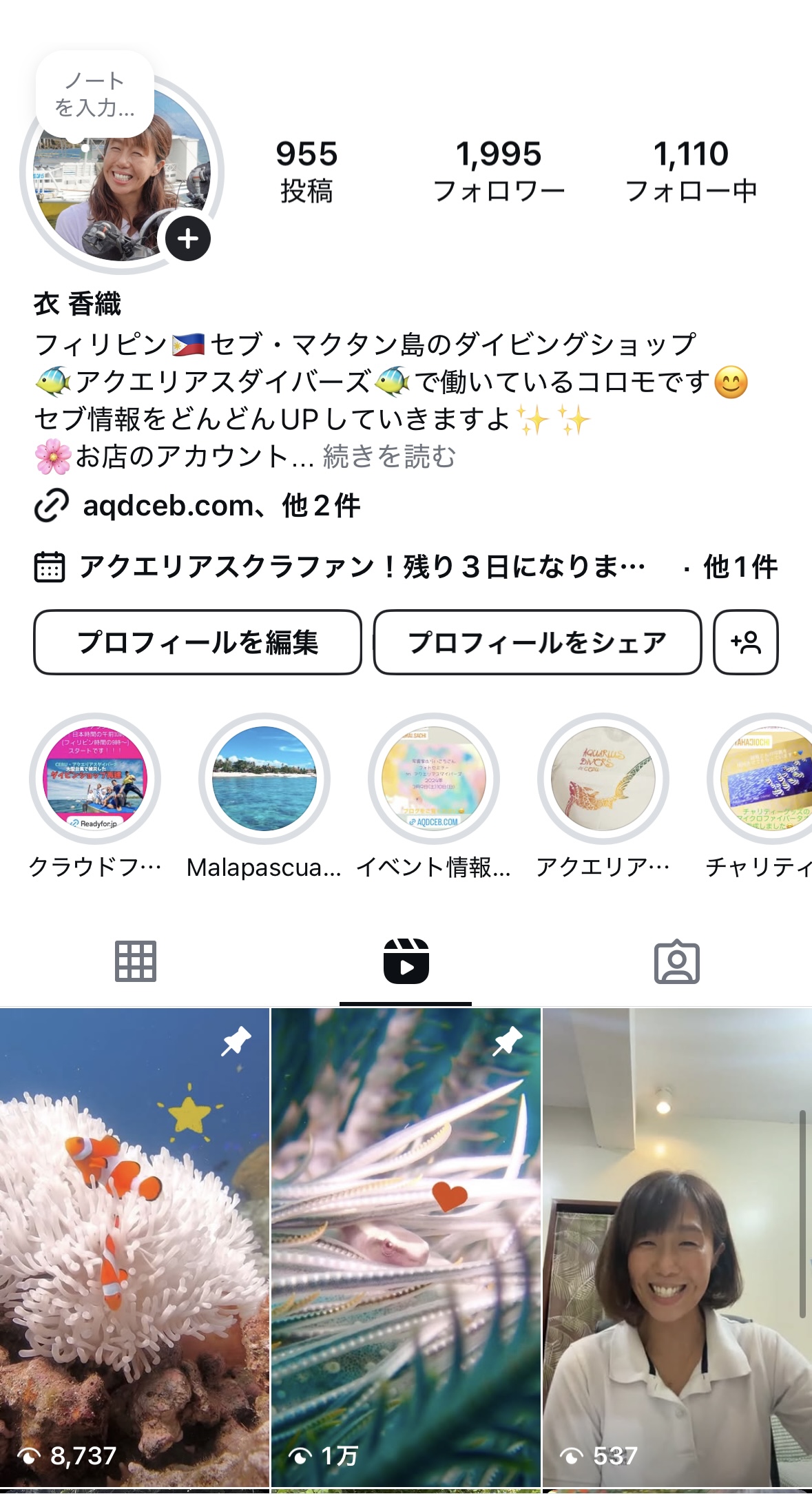The height and width of the screenshot is (1505, 812).
Task: Open the イベント情報 highlight
Action: pyautogui.click(x=434, y=779)
